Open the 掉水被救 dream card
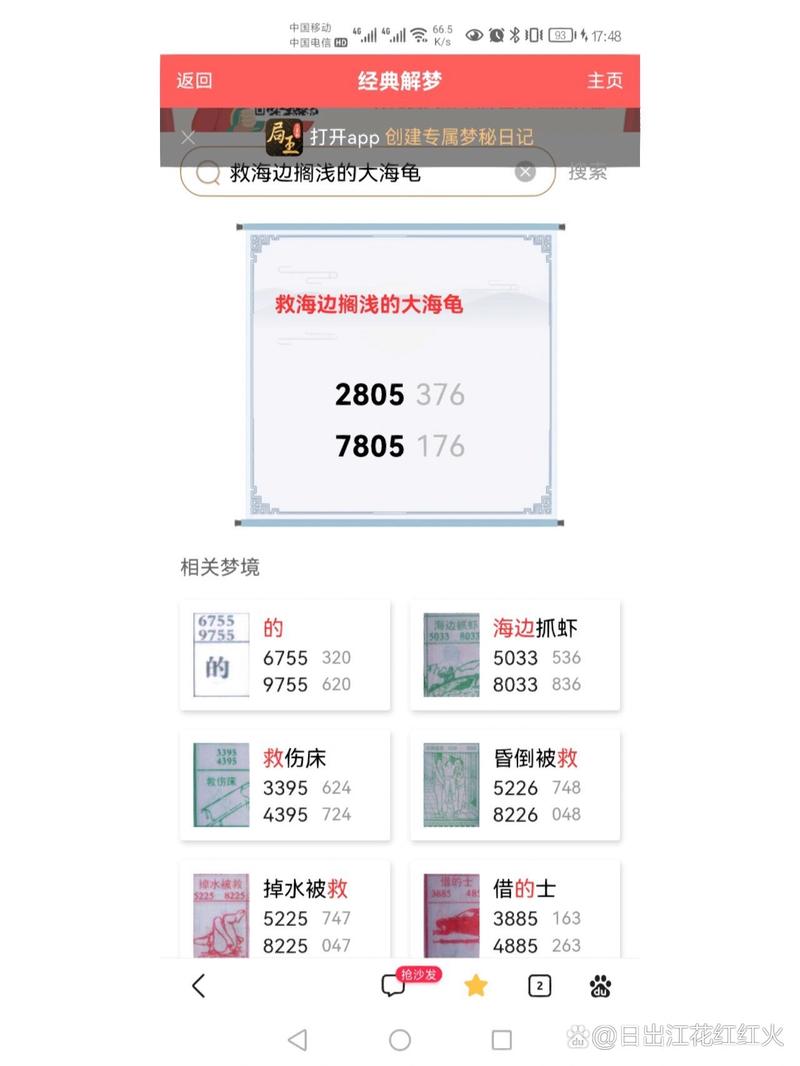 (285, 910)
